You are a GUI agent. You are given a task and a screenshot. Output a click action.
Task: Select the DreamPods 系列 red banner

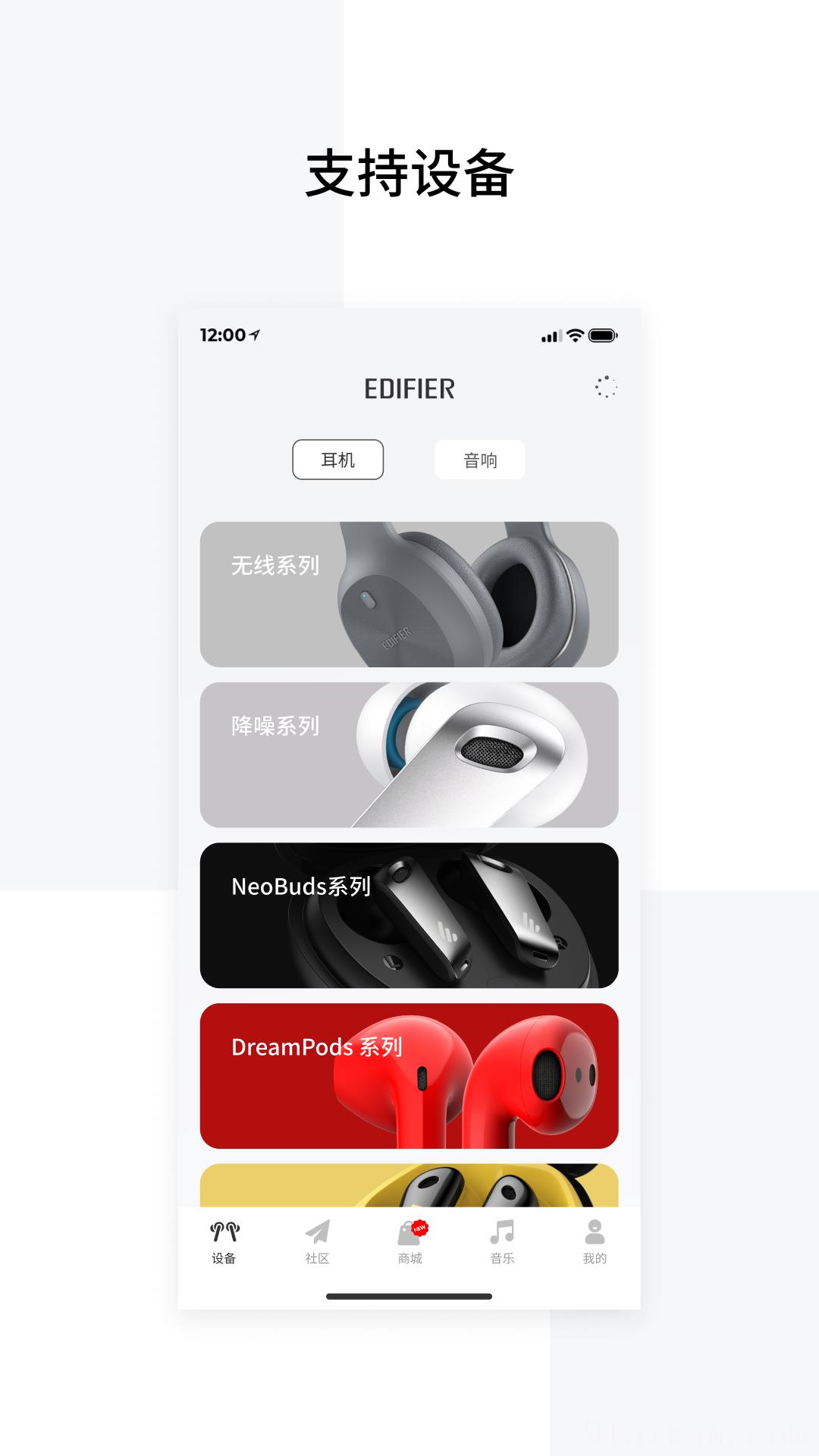[409, 1072]
